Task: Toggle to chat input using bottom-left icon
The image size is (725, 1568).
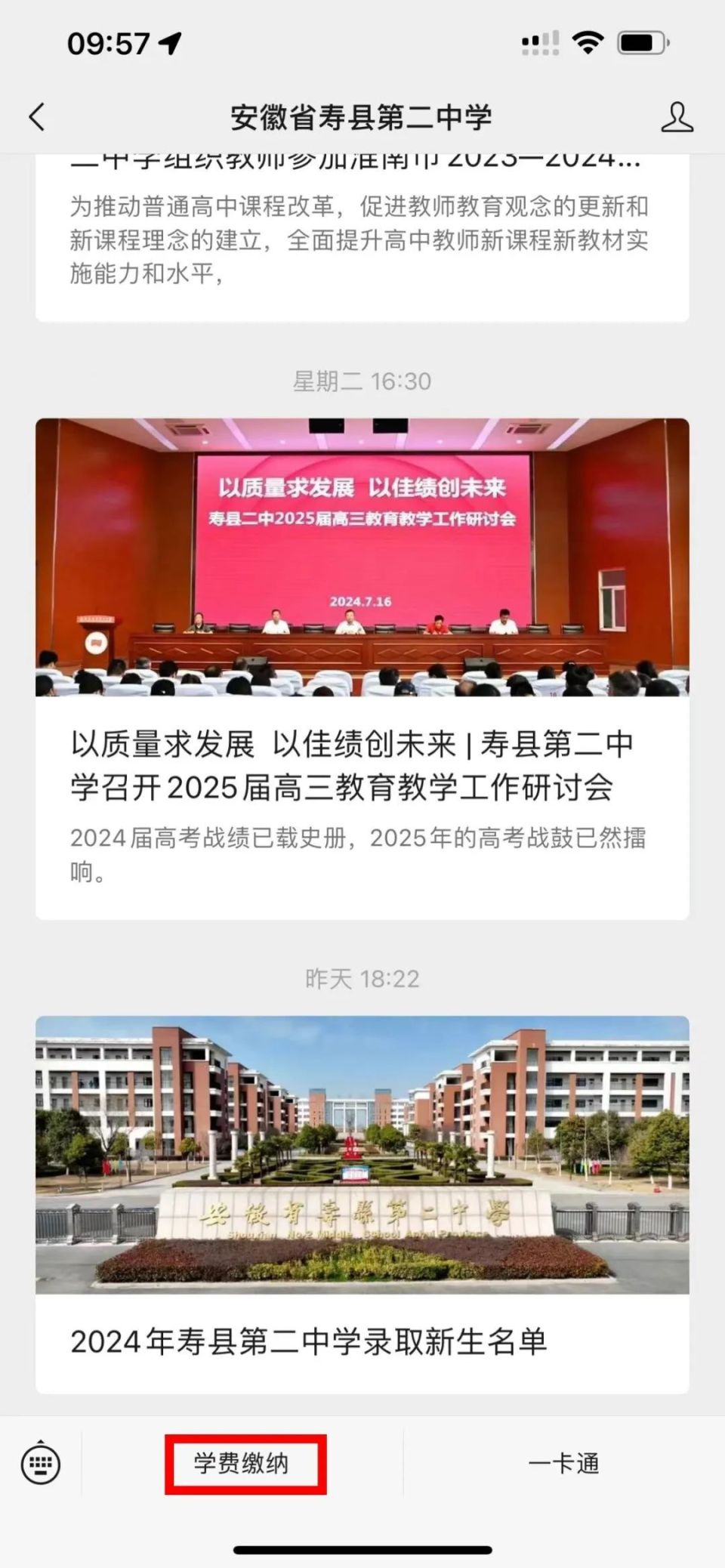Action: pos(39,1464)
